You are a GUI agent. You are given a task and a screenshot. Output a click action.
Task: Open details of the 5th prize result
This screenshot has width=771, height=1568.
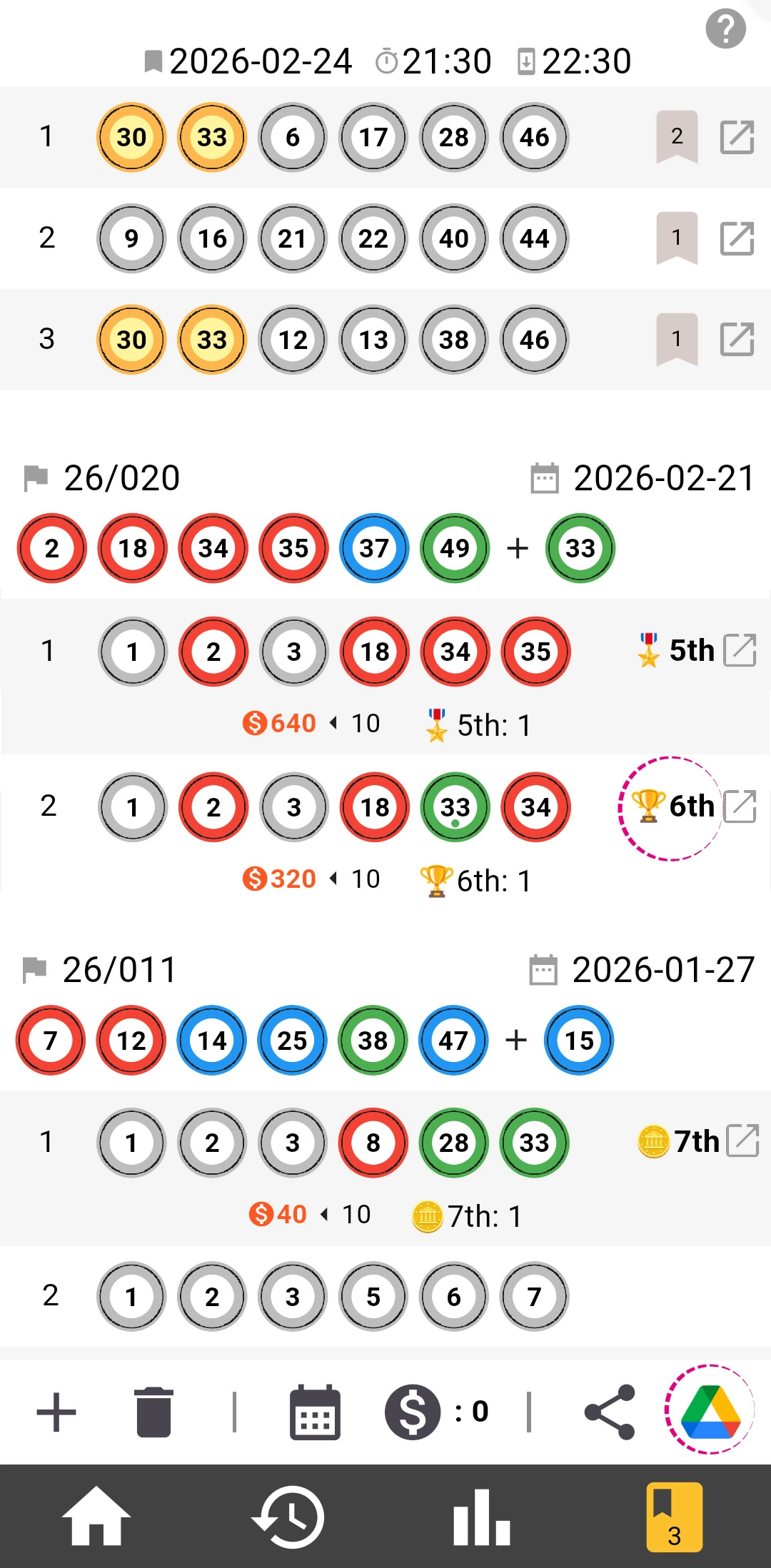(x=740, y=650)
